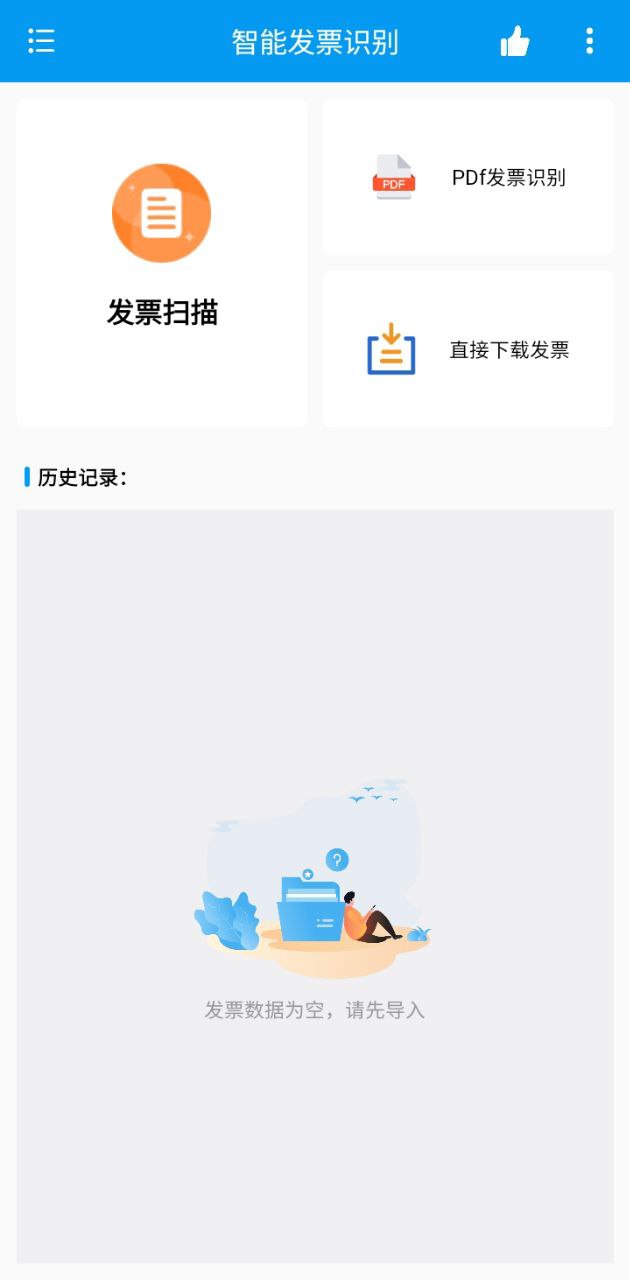
Task: Start 发票扫描 invoice scanning
Action: [162, 262]
